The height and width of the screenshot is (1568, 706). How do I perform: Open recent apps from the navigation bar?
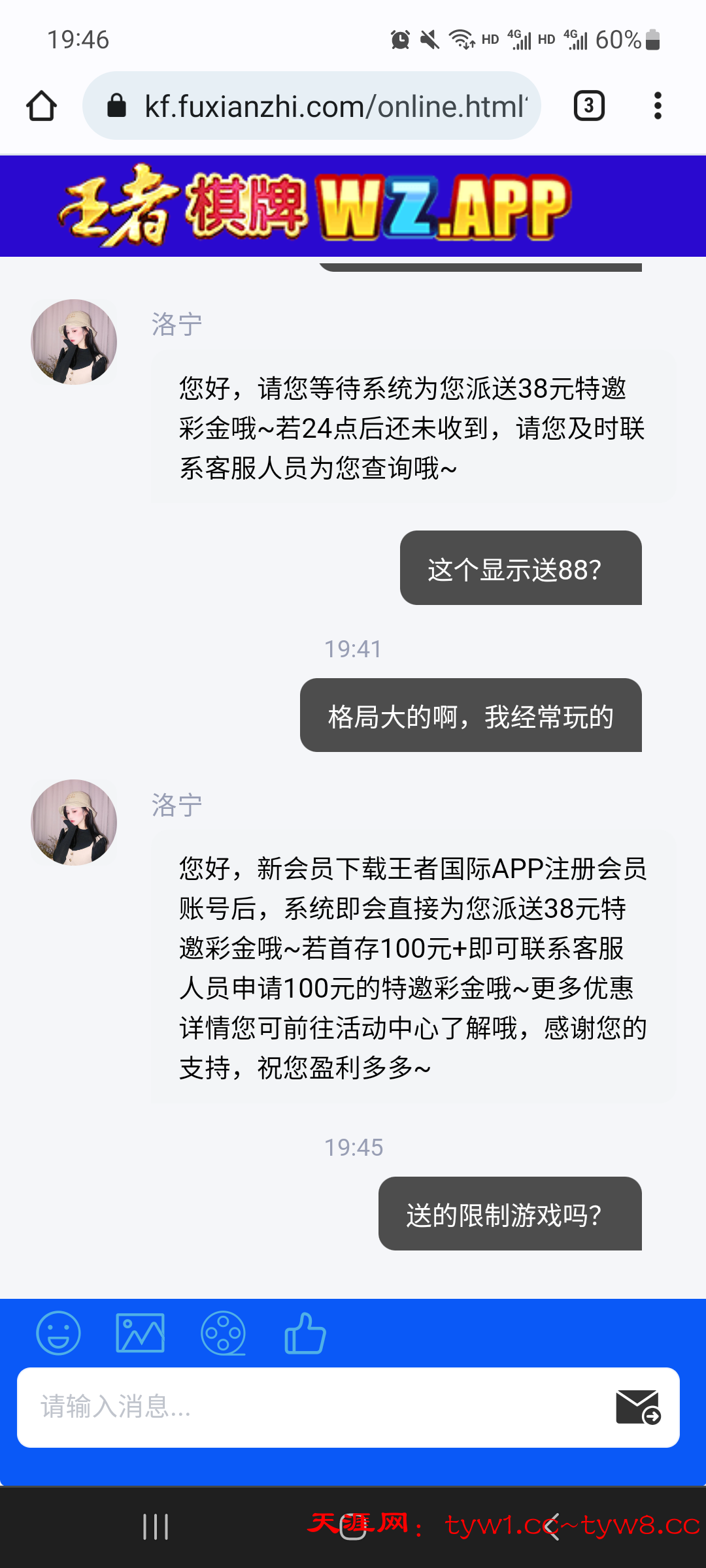(156, 1527)
